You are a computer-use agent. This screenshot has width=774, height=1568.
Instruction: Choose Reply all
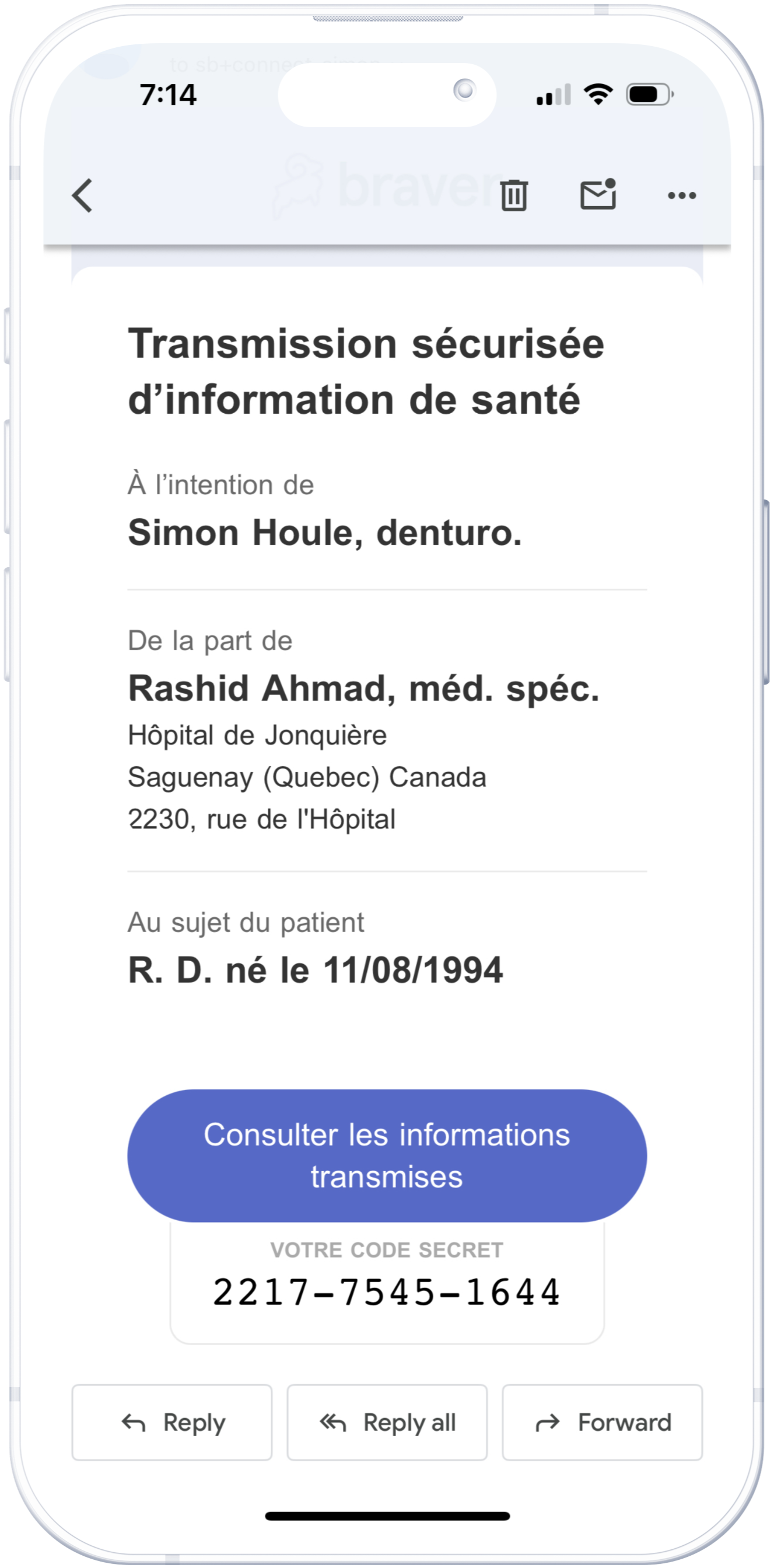click(x=387, y=1423)
